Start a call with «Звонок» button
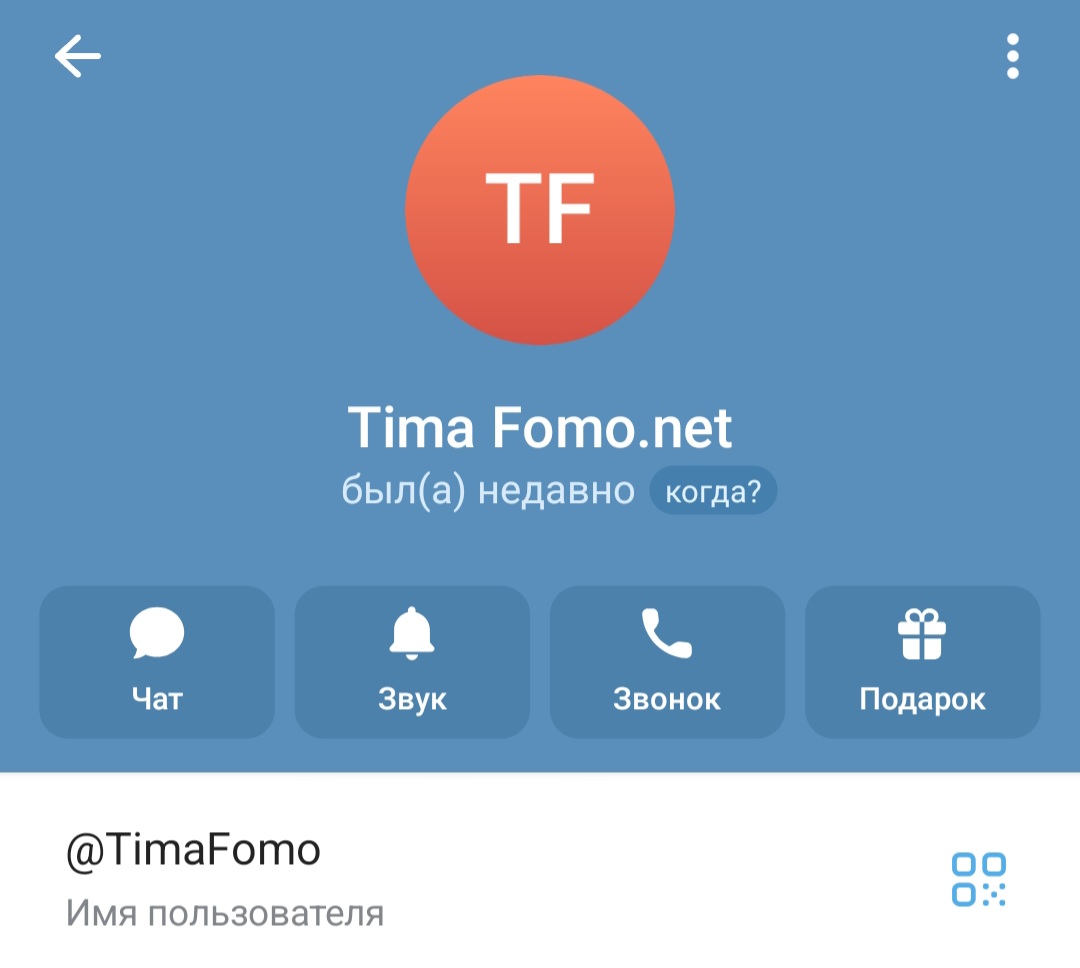This screenshot has width=1080, height=968. pos(667,662)
